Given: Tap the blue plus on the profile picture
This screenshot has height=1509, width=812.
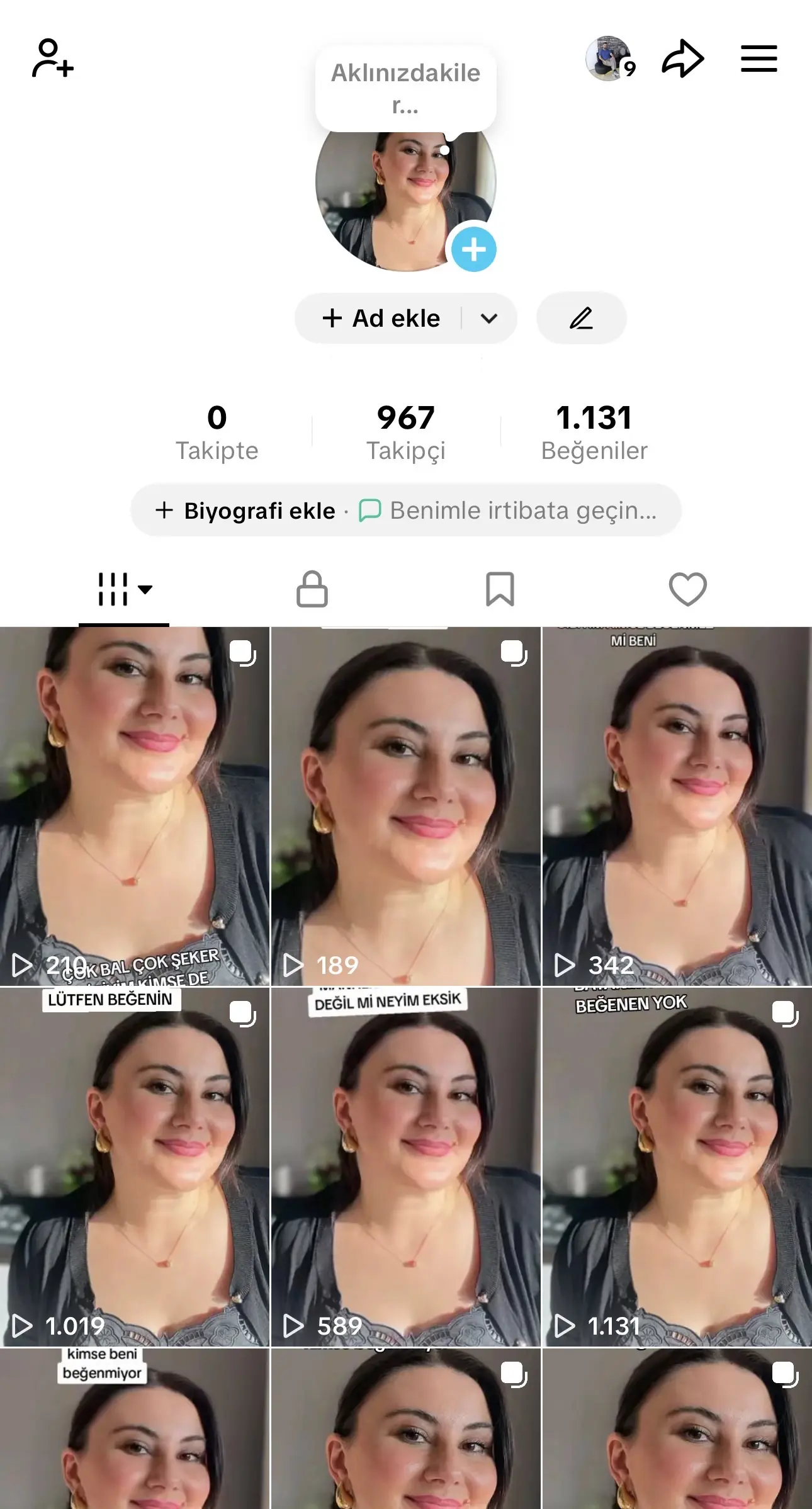Looking at the screenshot, I should 475,249.
